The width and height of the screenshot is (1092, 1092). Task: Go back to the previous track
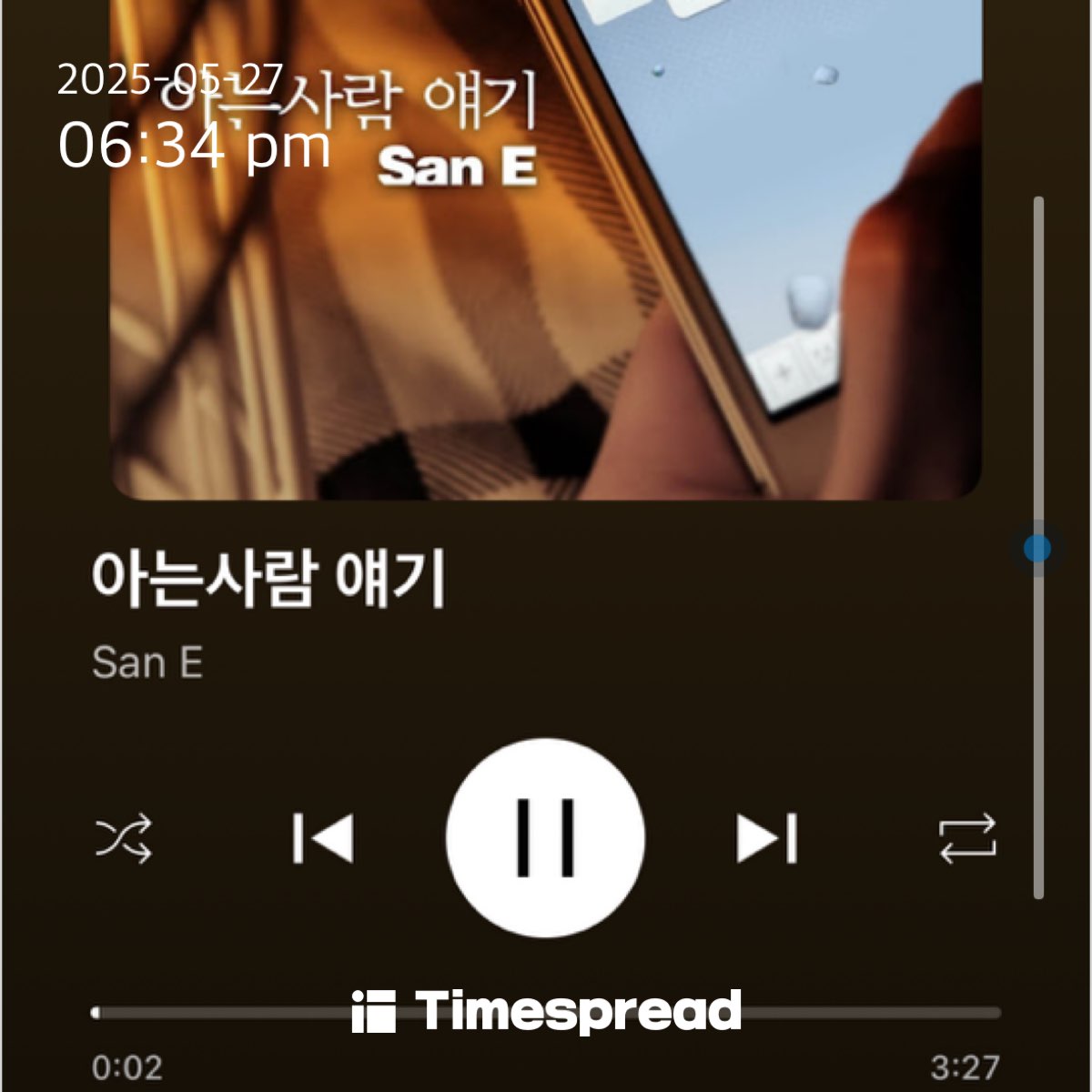(x=323, y=837)
